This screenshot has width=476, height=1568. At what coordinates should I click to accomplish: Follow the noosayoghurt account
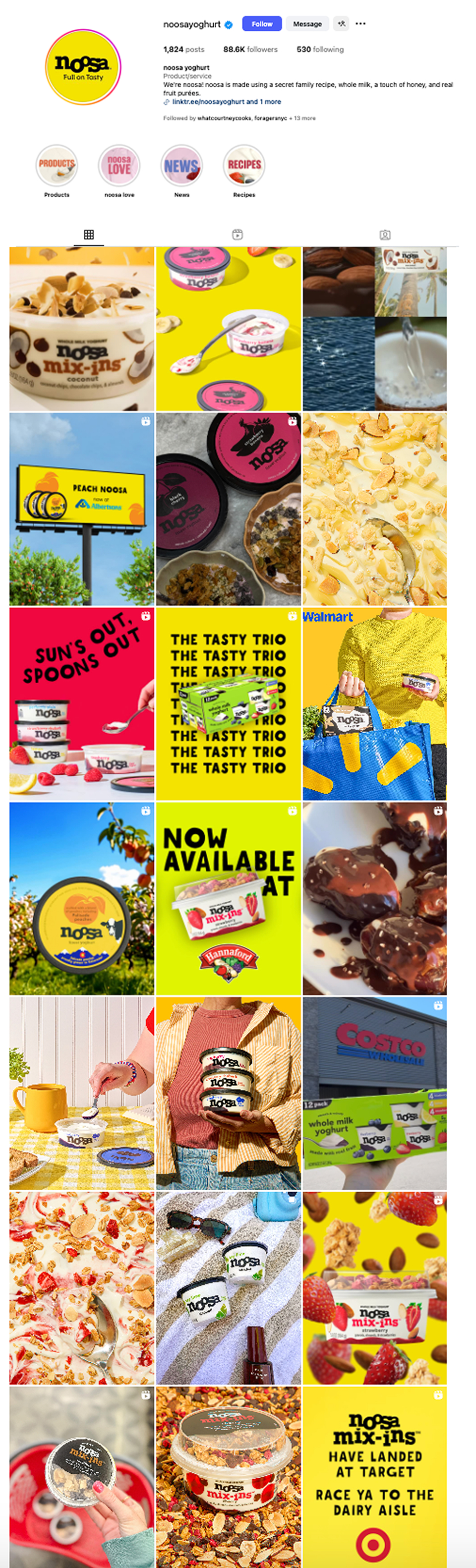pos(262,24)
